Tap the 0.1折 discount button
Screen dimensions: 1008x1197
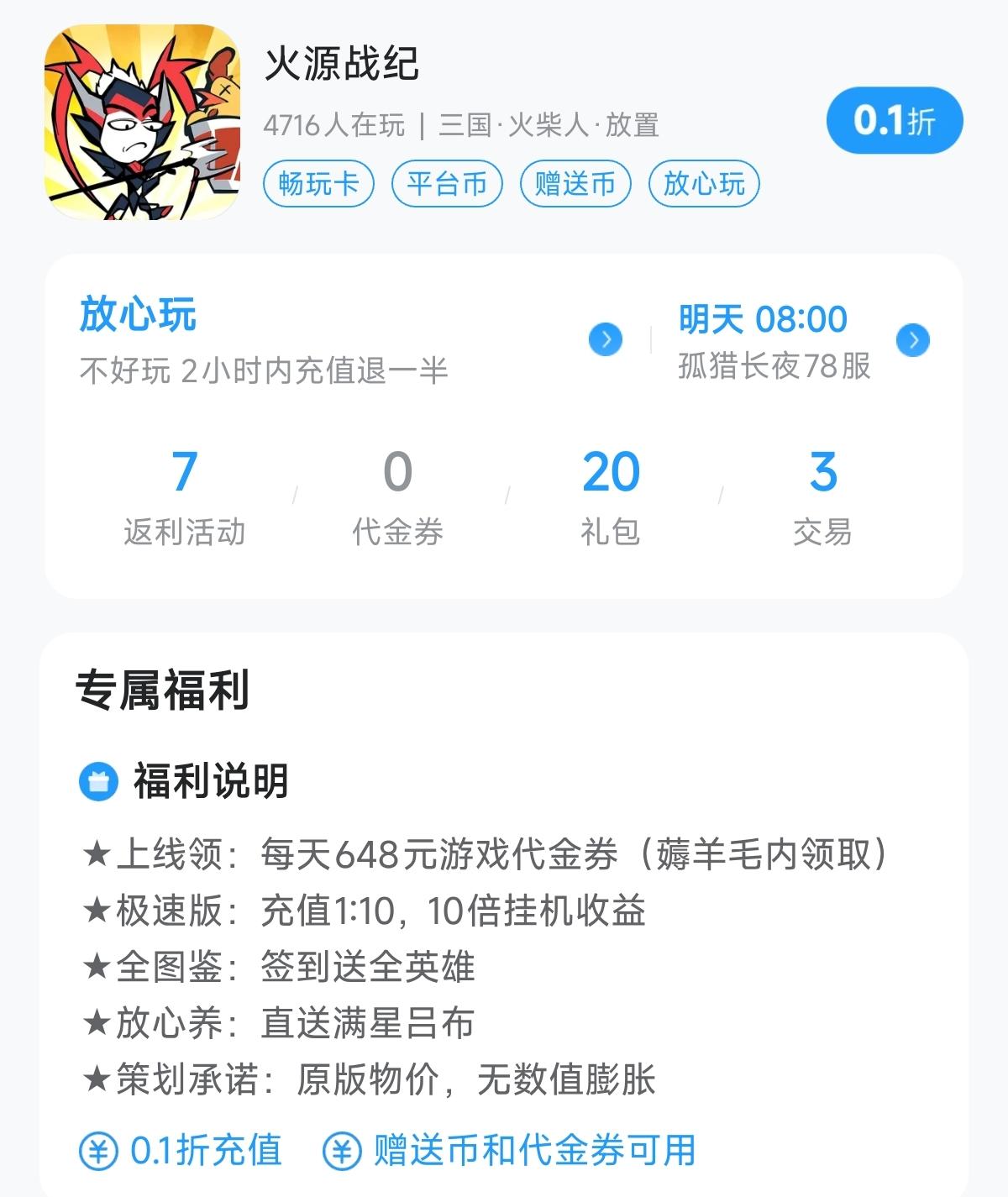(895, 121)
